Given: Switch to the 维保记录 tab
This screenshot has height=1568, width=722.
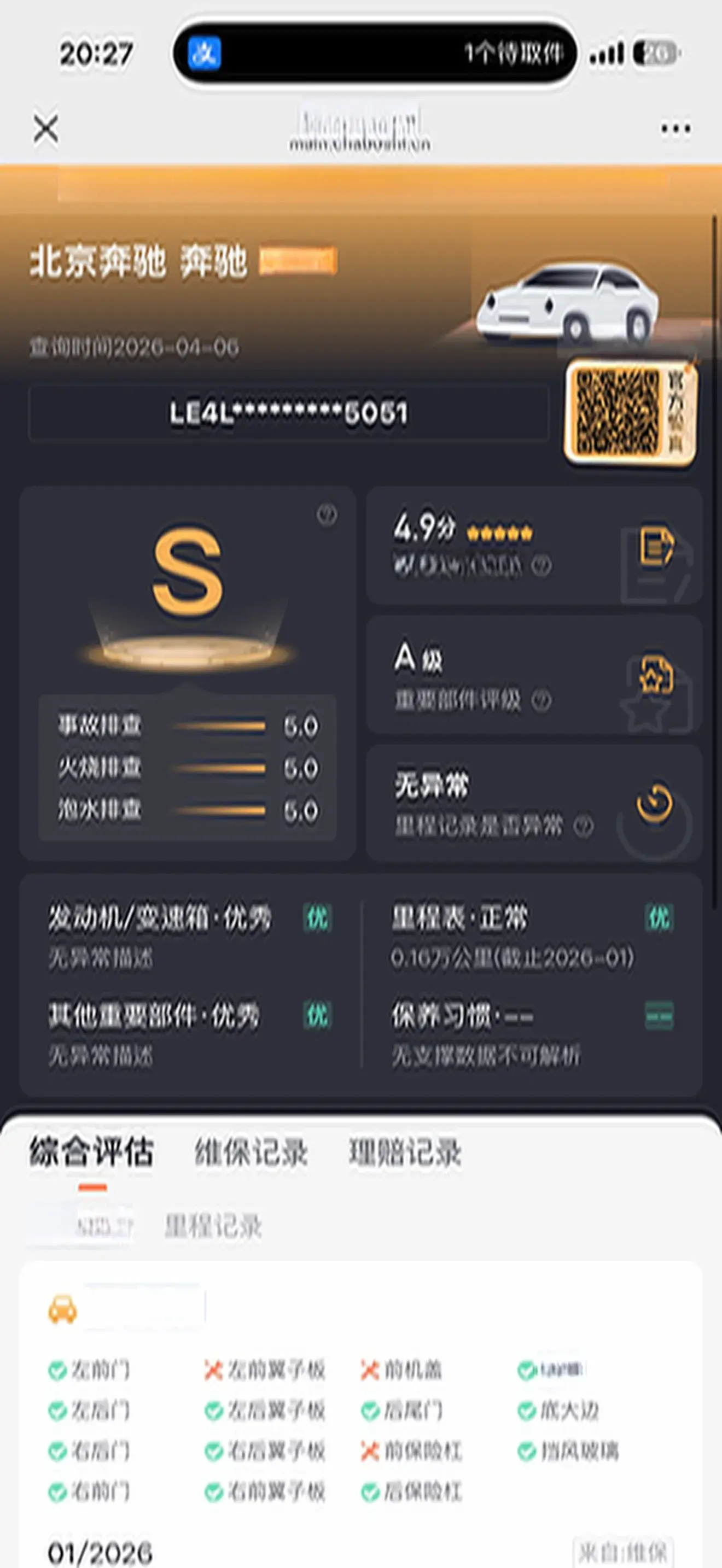Looking at the screenshot, I should [251, 1152].
